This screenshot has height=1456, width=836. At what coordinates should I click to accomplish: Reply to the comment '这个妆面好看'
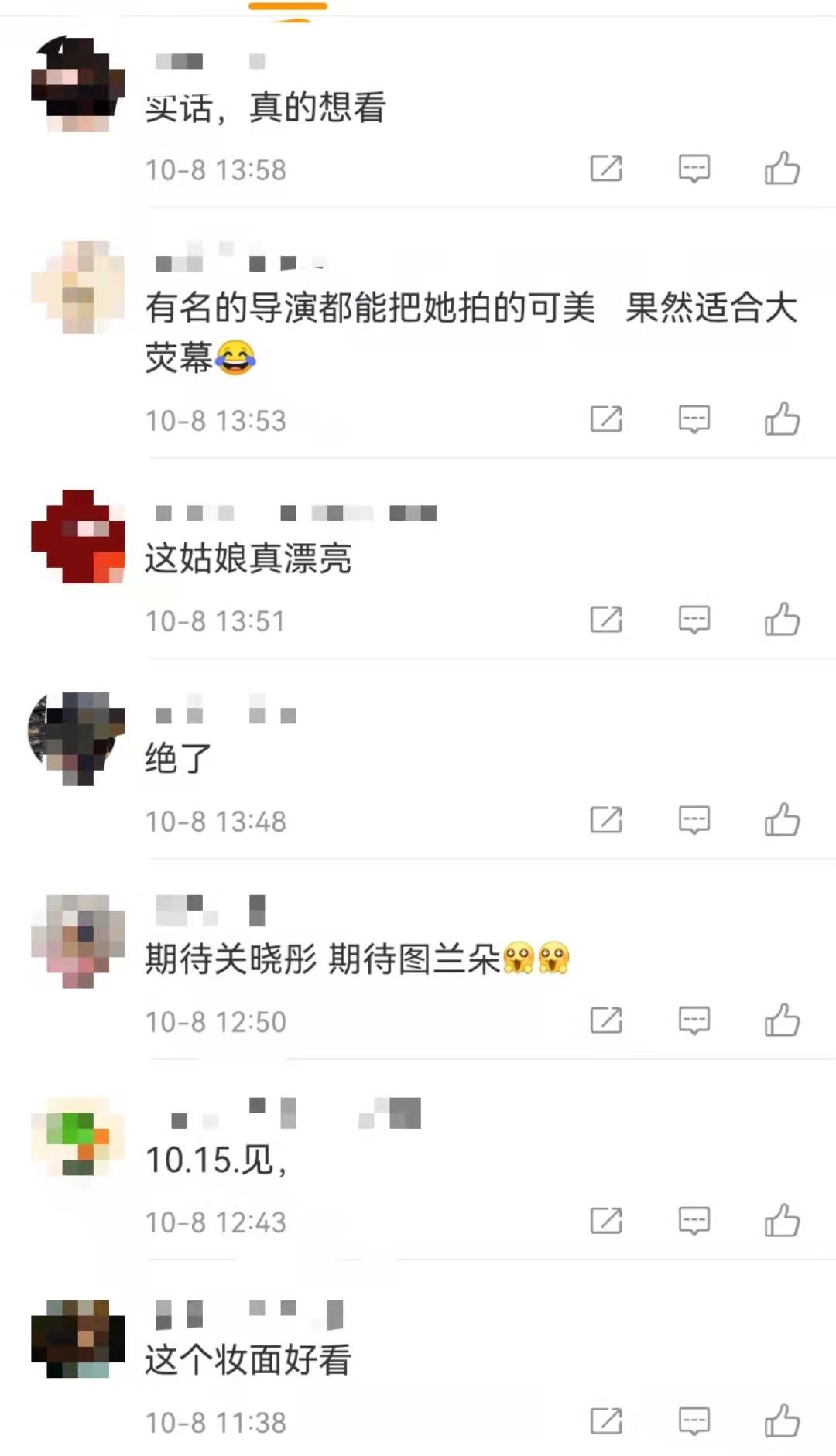tap(694, 1420)
